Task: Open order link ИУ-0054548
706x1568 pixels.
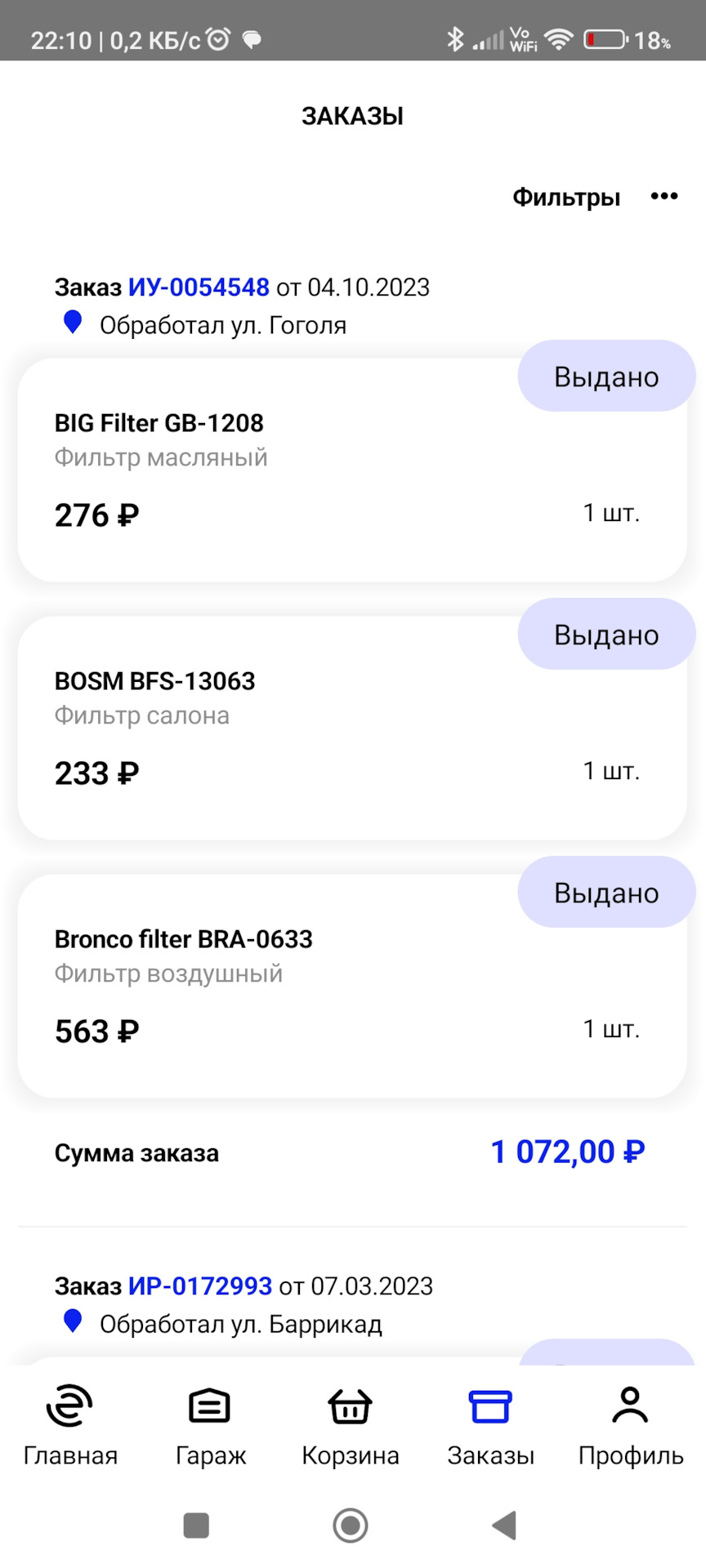Action: (x=199, y=287)
